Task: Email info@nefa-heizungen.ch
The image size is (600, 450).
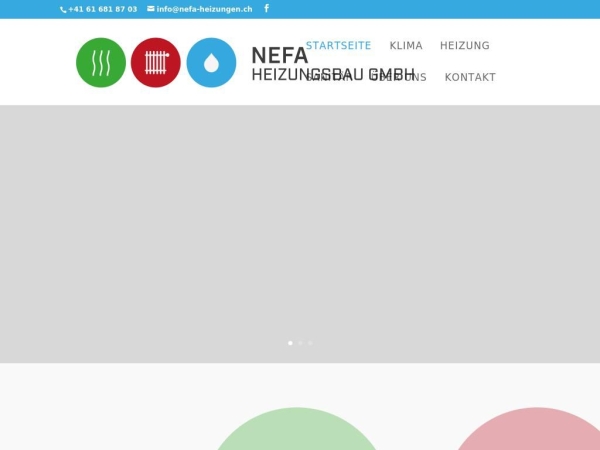Action: pos(204,9)
